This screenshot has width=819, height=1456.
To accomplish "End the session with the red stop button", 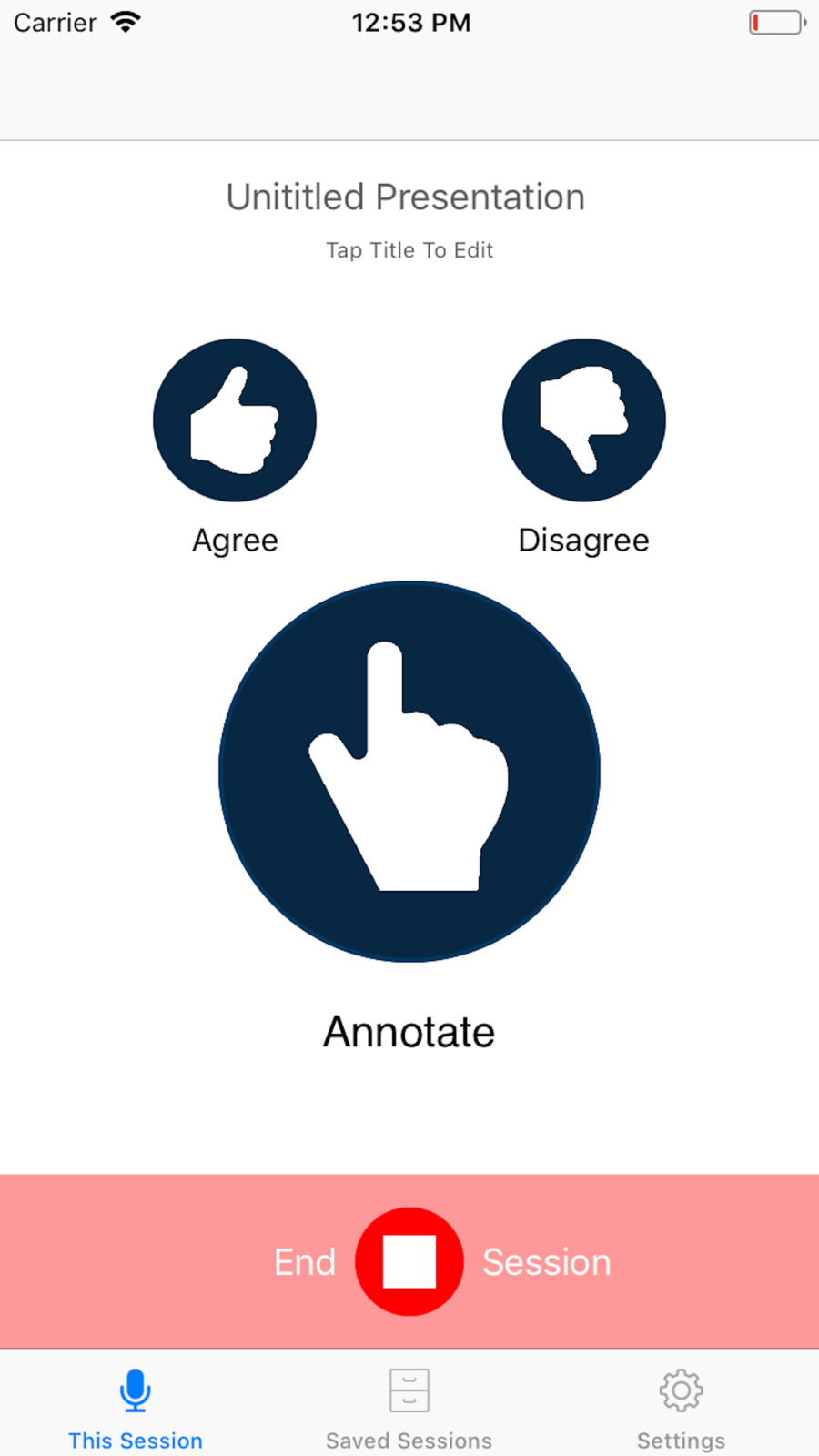I will tap(409, 1261).
